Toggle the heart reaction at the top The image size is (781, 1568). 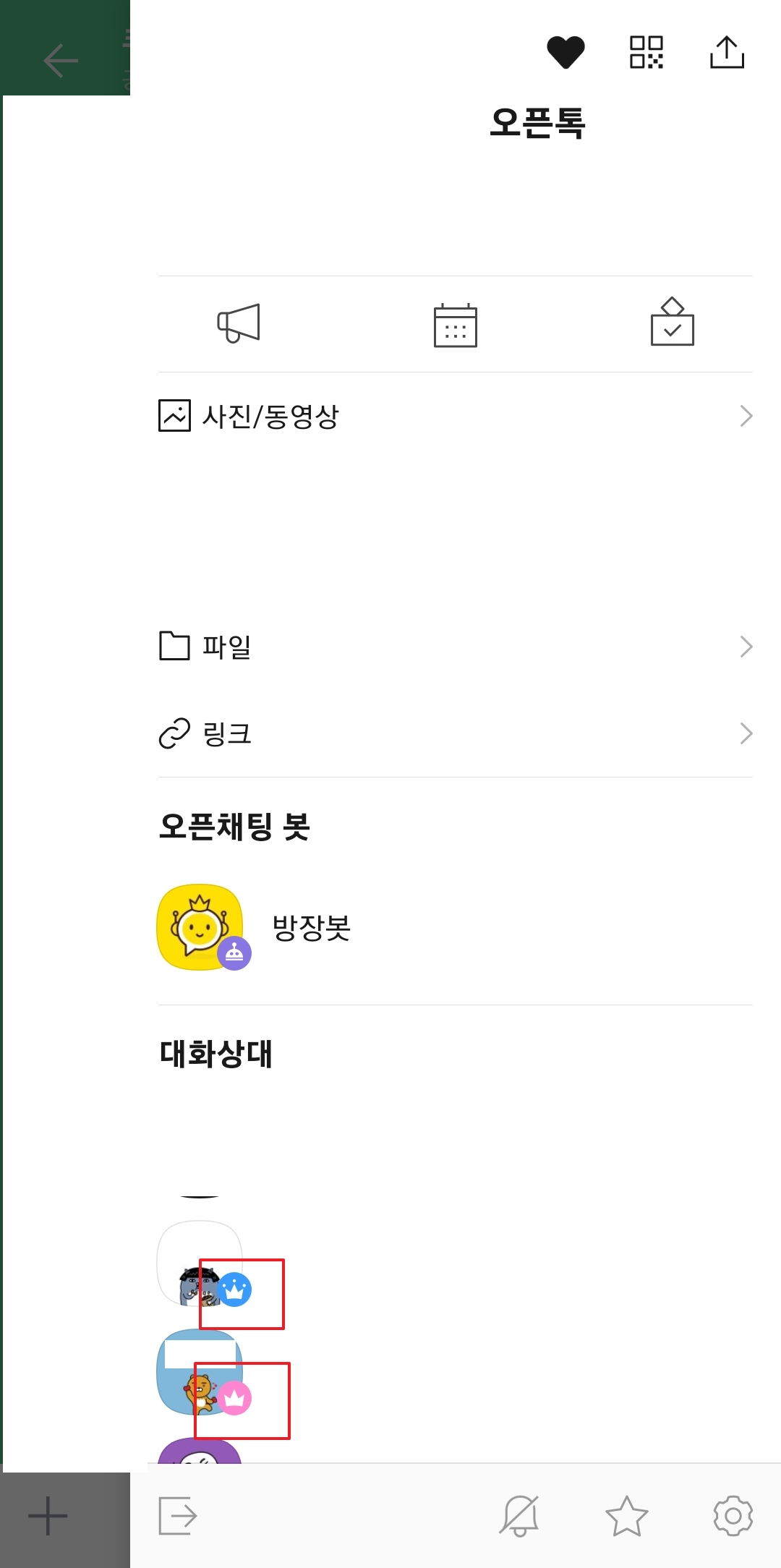[x=565, y=51]
